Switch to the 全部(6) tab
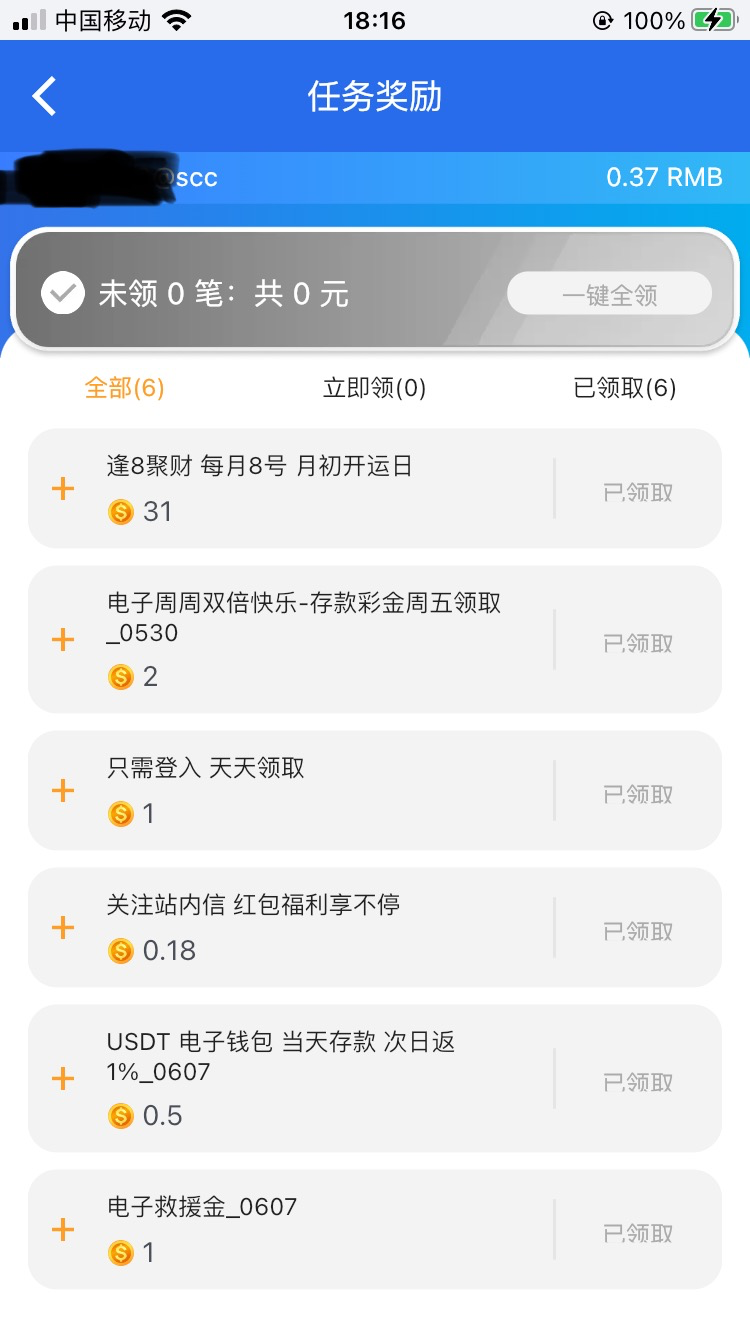This screenshot has width=750, height=1334. pos(124,388)
